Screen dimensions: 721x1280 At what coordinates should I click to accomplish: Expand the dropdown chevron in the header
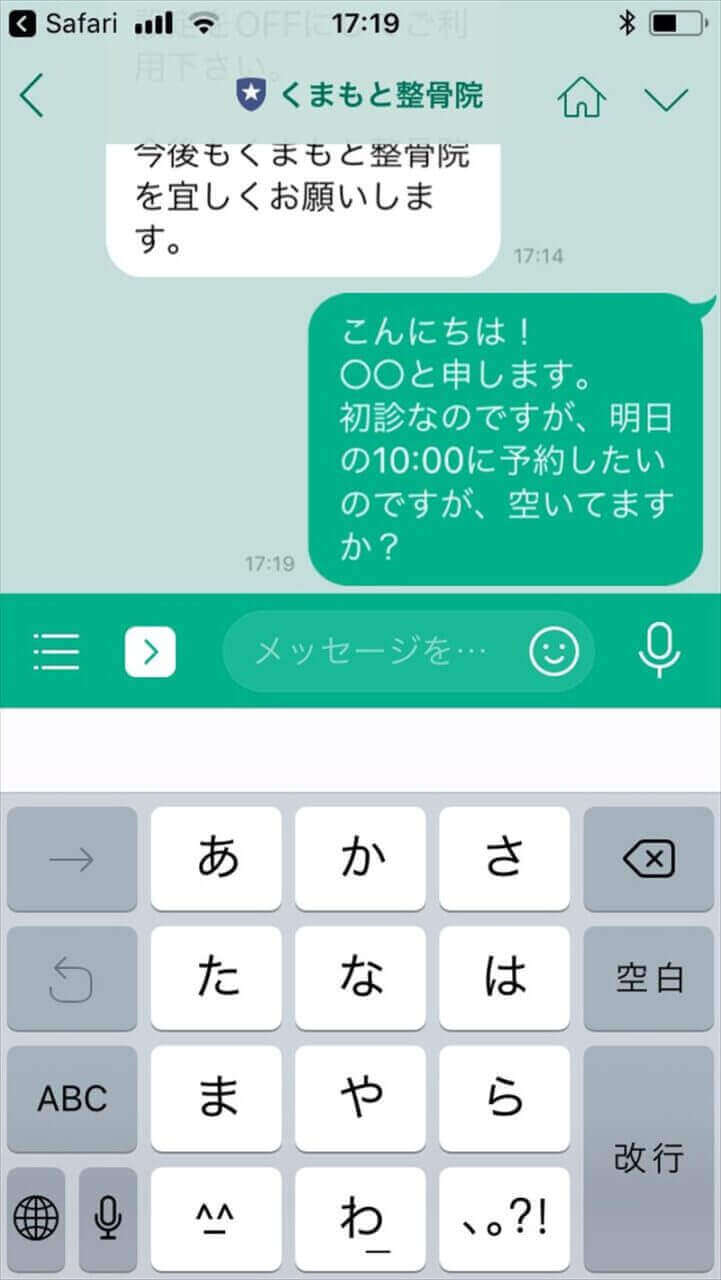666,98
